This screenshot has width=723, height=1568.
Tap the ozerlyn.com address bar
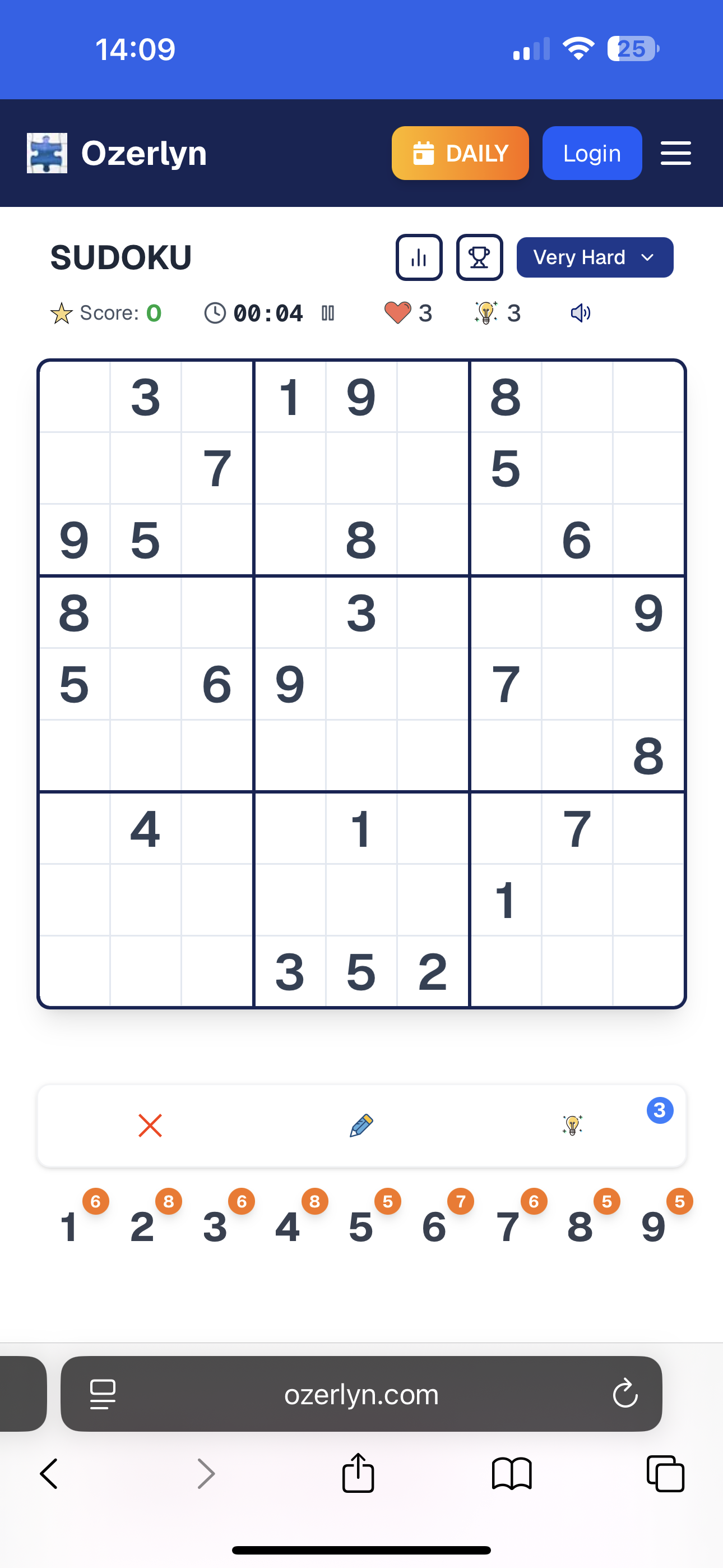coord(361,1394)
